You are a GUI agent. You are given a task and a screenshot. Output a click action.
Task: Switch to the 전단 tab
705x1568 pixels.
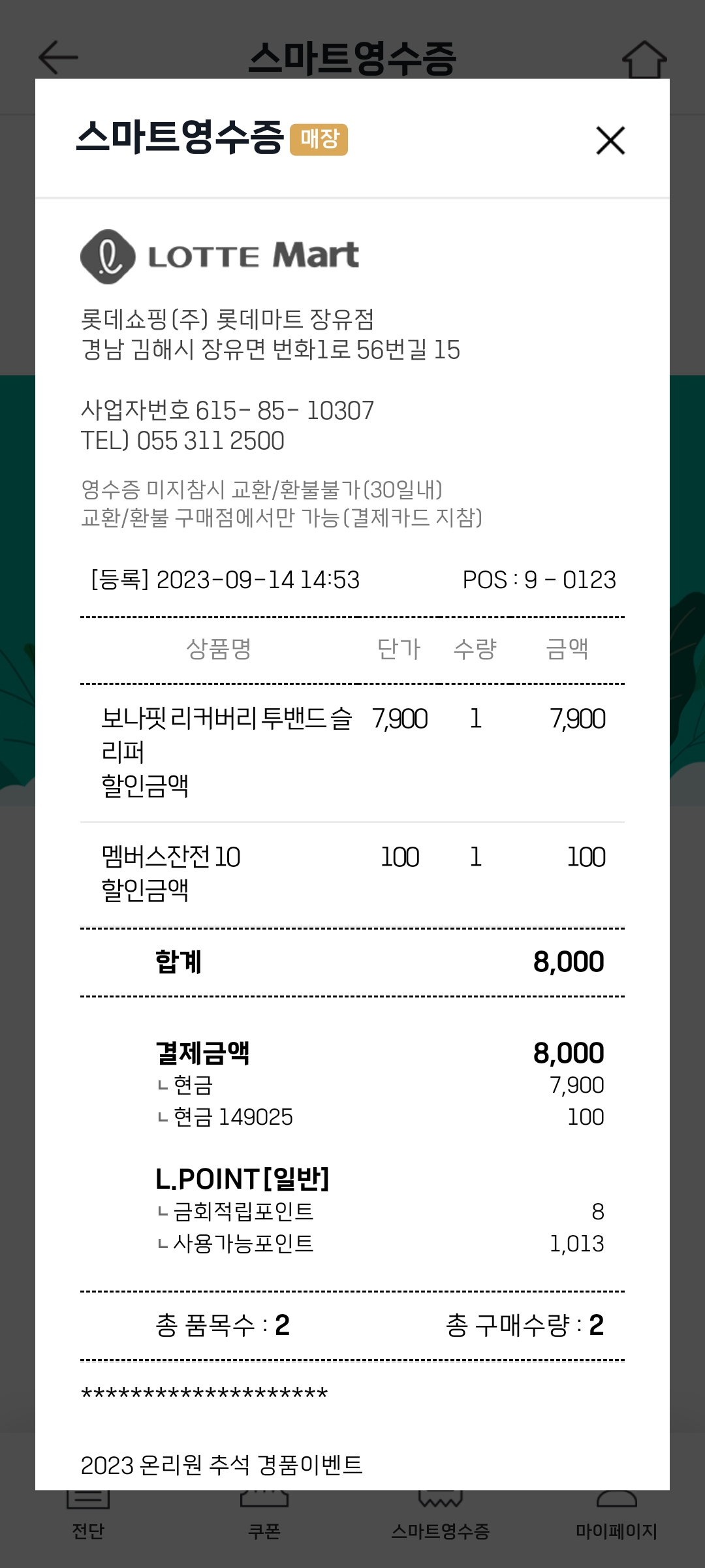(88, 1521)
